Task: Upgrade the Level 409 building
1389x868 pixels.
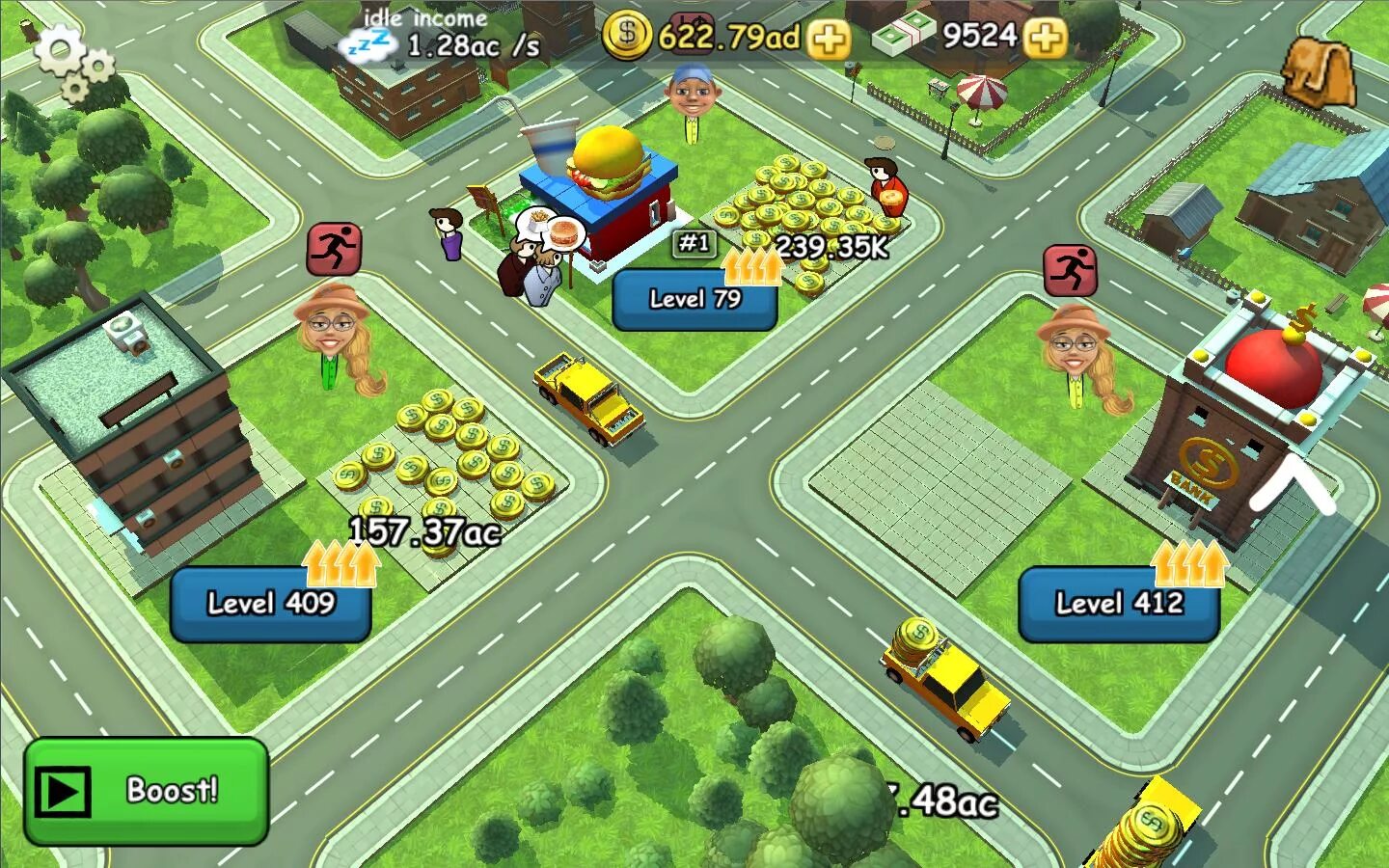Action: tap(271, 605)
